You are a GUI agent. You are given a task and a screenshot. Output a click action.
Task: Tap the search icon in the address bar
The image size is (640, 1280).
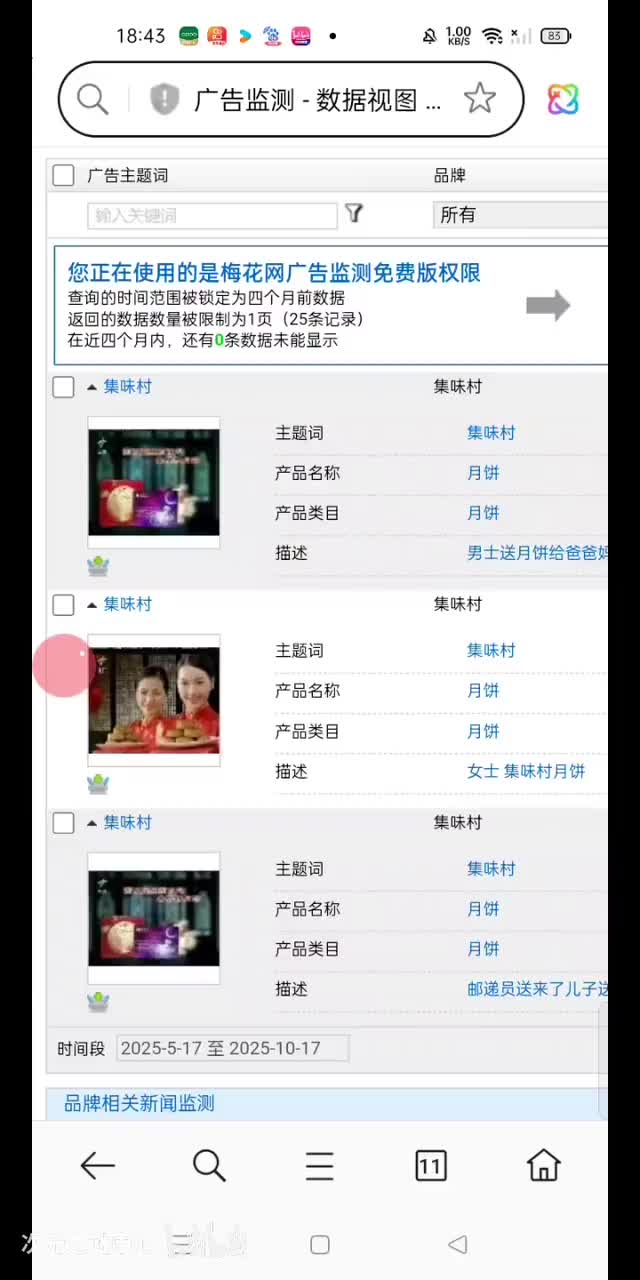pyautogui.click(x=92, y=98)
